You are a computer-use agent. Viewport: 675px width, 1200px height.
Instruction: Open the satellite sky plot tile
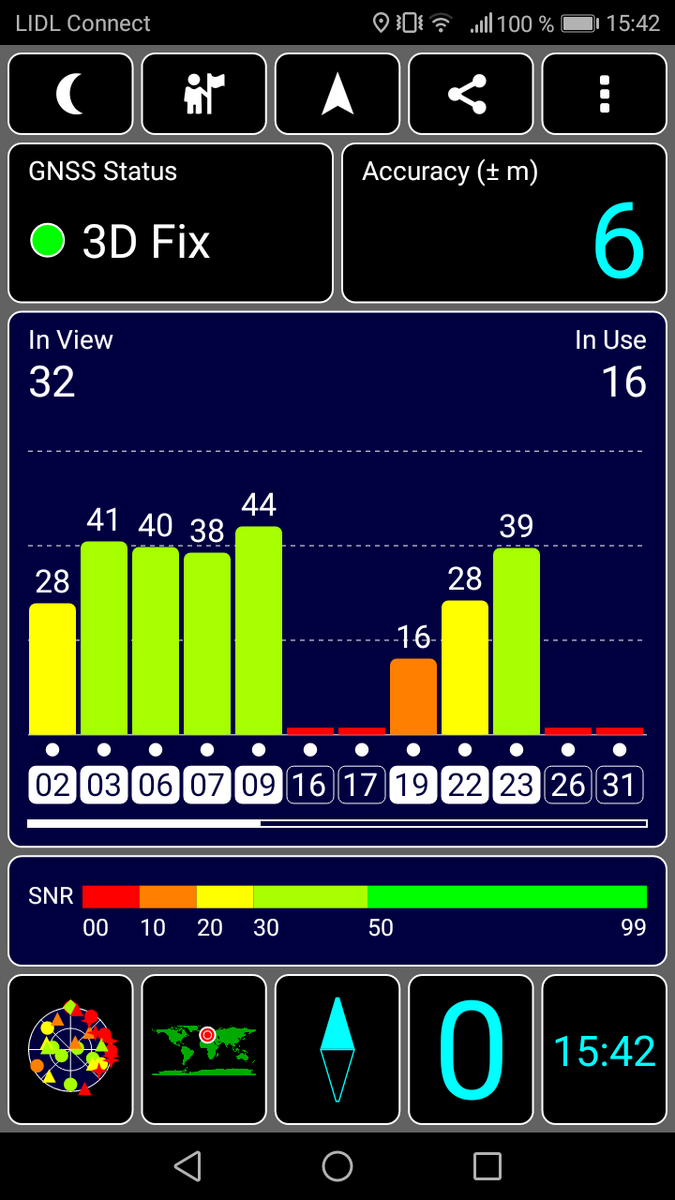[x=71, y=1050]
